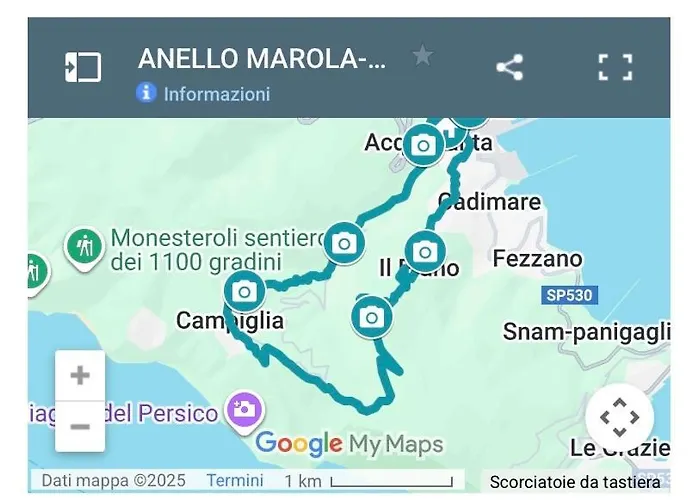Open photo marker near Il Piano
The image size is (700, 500).
pos(425,250)
